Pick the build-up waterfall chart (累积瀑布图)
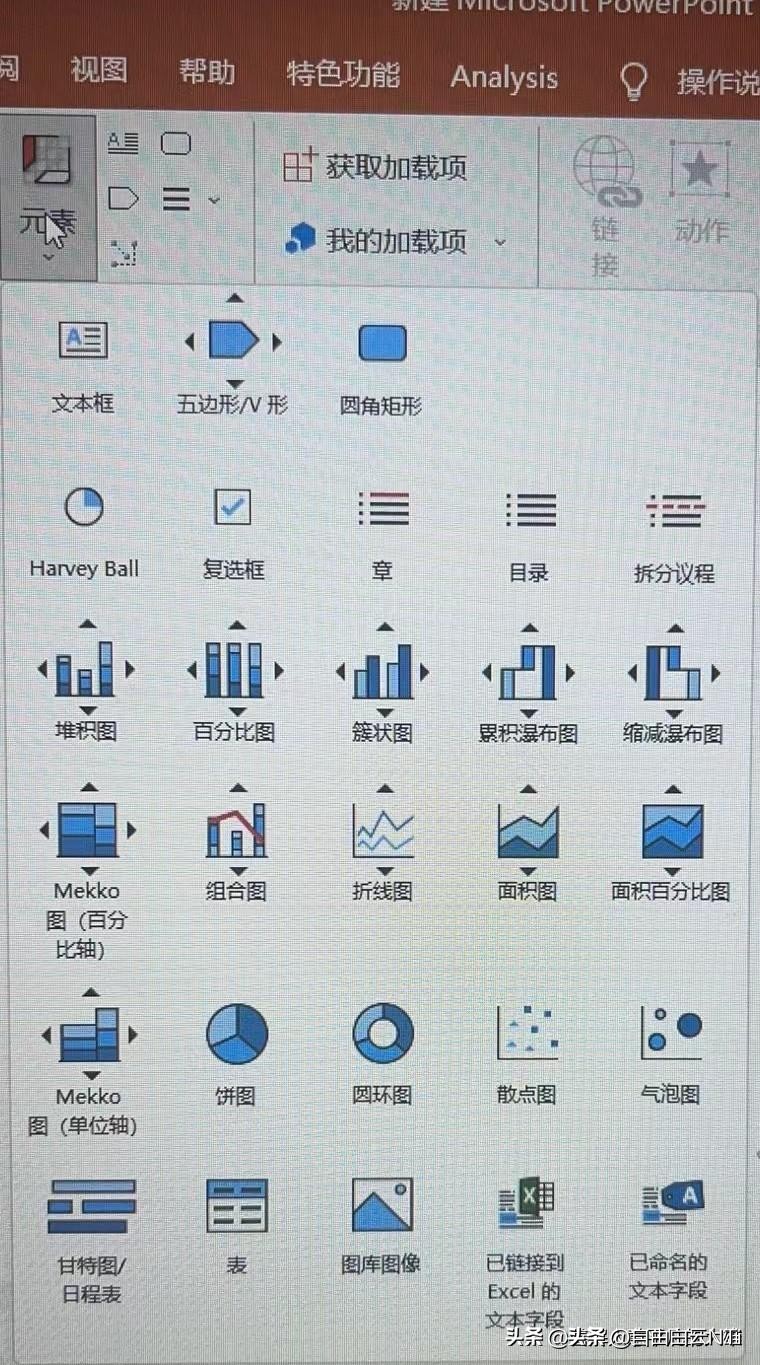This screenshot has height=1365, width=760. pyautogui.click(x=528, y=682)
